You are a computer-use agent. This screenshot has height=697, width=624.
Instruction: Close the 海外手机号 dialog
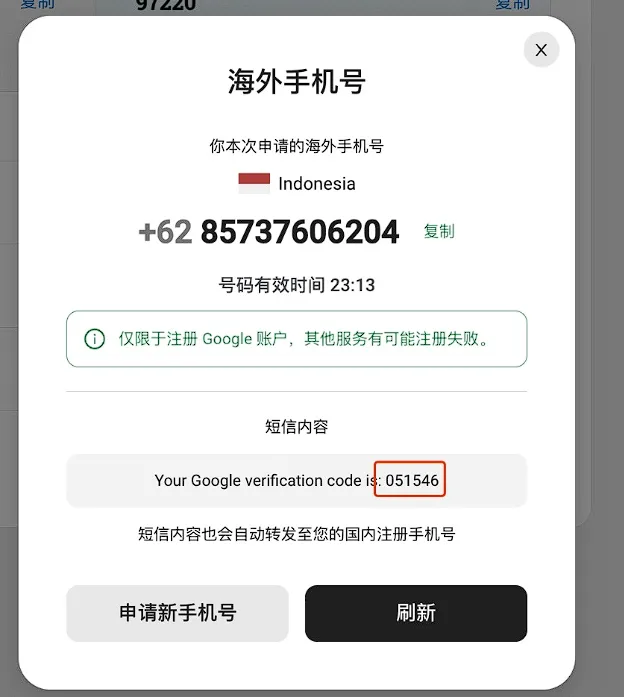click(x=541, y=50)
